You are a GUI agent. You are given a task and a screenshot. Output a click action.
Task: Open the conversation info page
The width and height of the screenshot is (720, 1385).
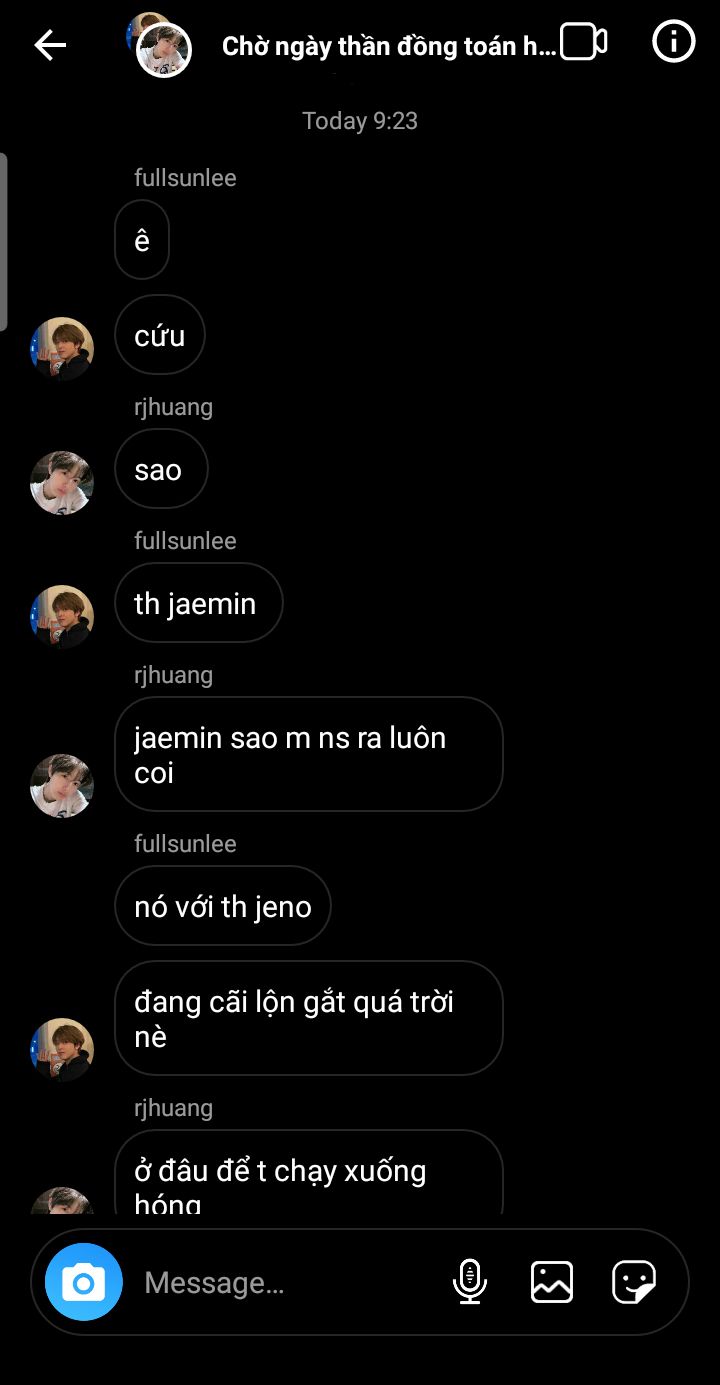pos(673,42)
